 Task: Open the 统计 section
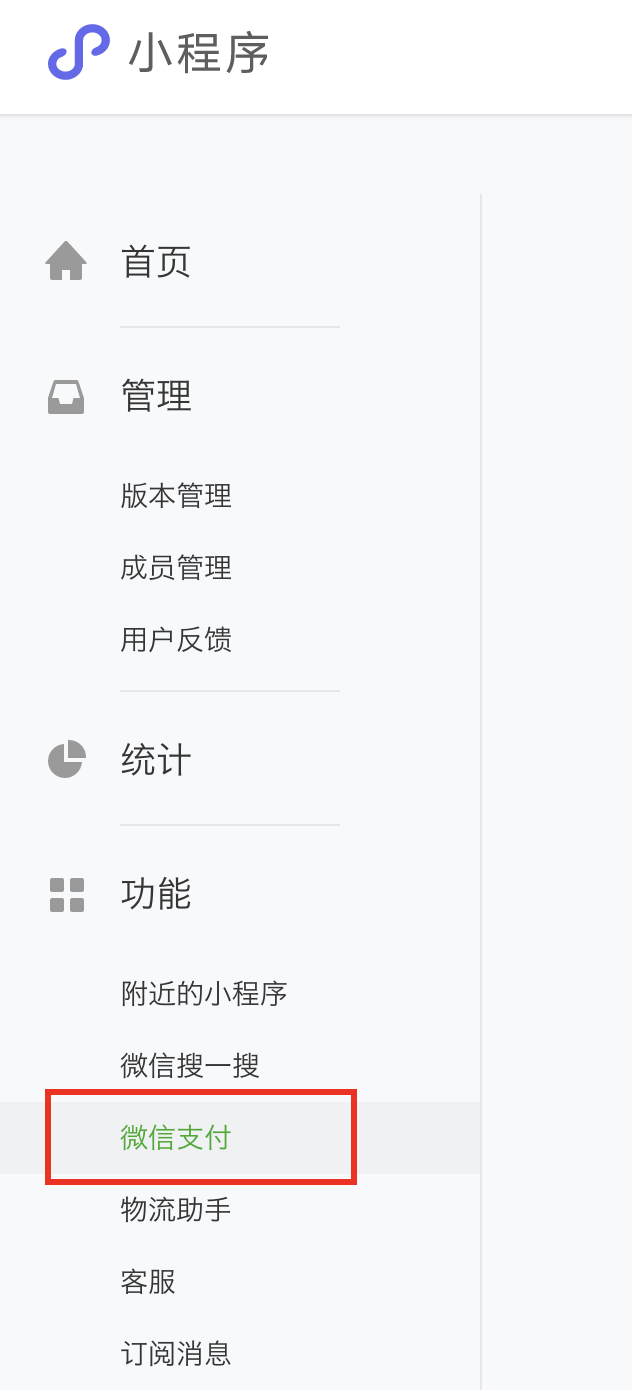pos(155,760)
